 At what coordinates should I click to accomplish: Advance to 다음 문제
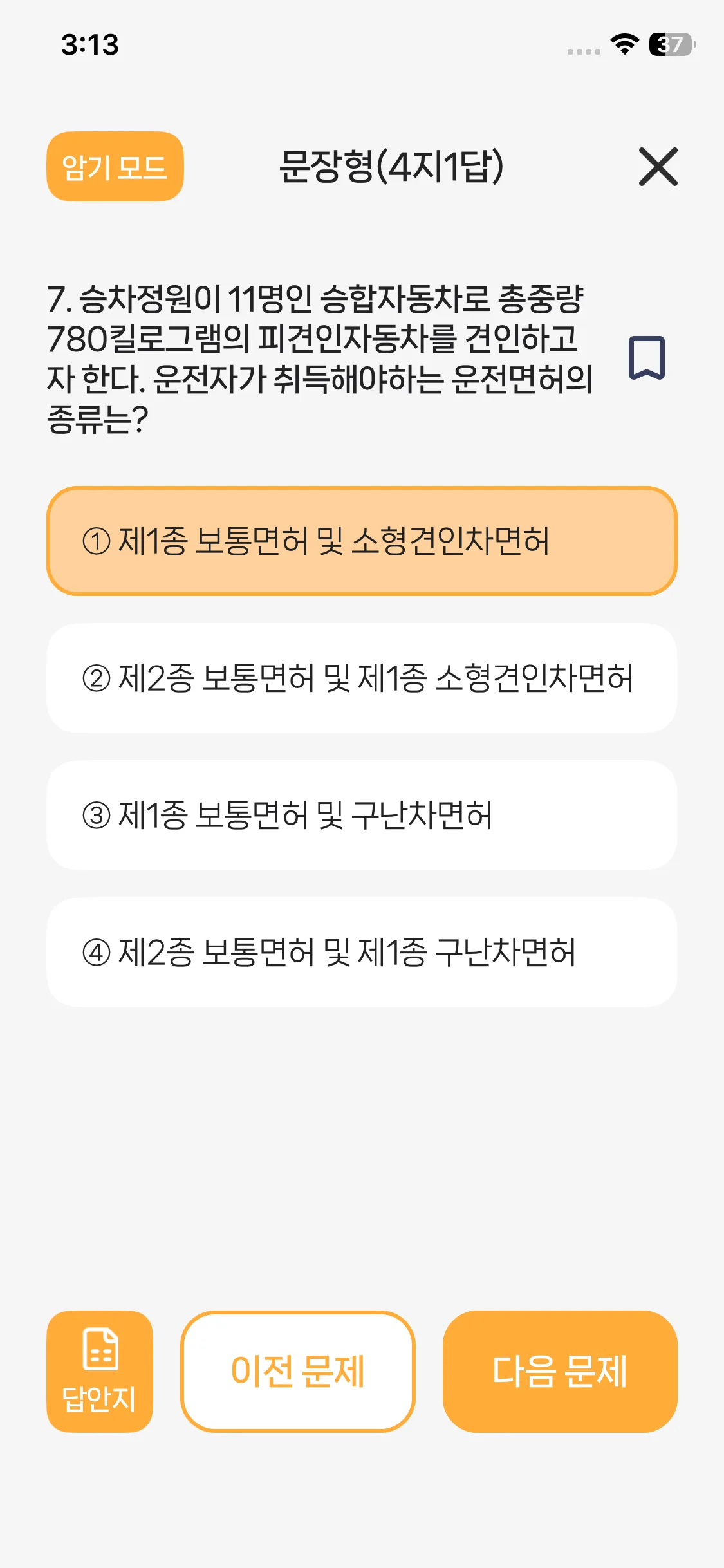point(560,1371)
